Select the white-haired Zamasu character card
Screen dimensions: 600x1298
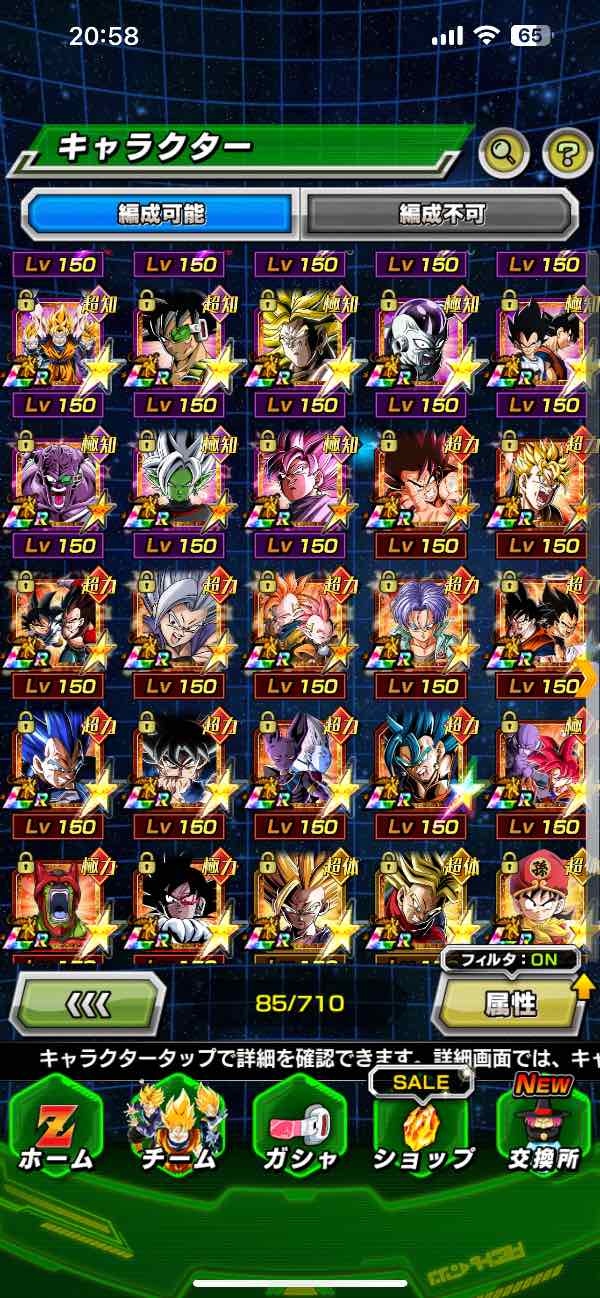(181, 480)
